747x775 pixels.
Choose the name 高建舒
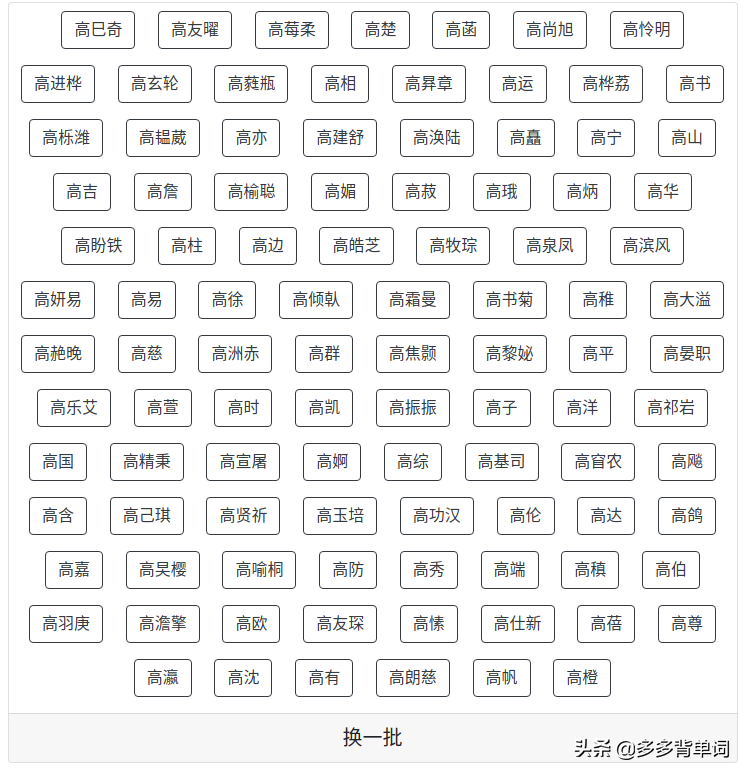[x=340, y=138]
